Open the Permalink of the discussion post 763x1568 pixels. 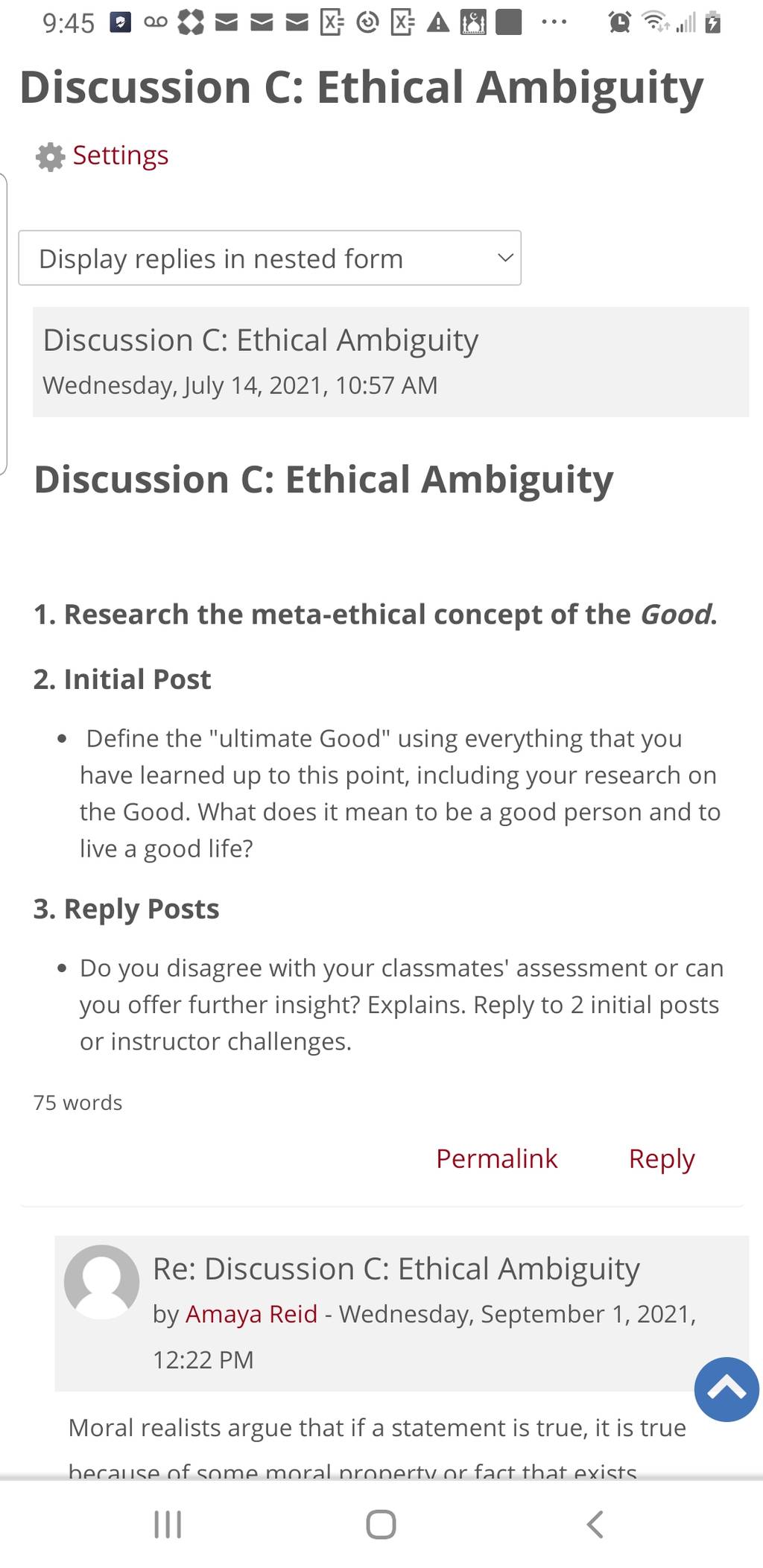pos(496,1158)
